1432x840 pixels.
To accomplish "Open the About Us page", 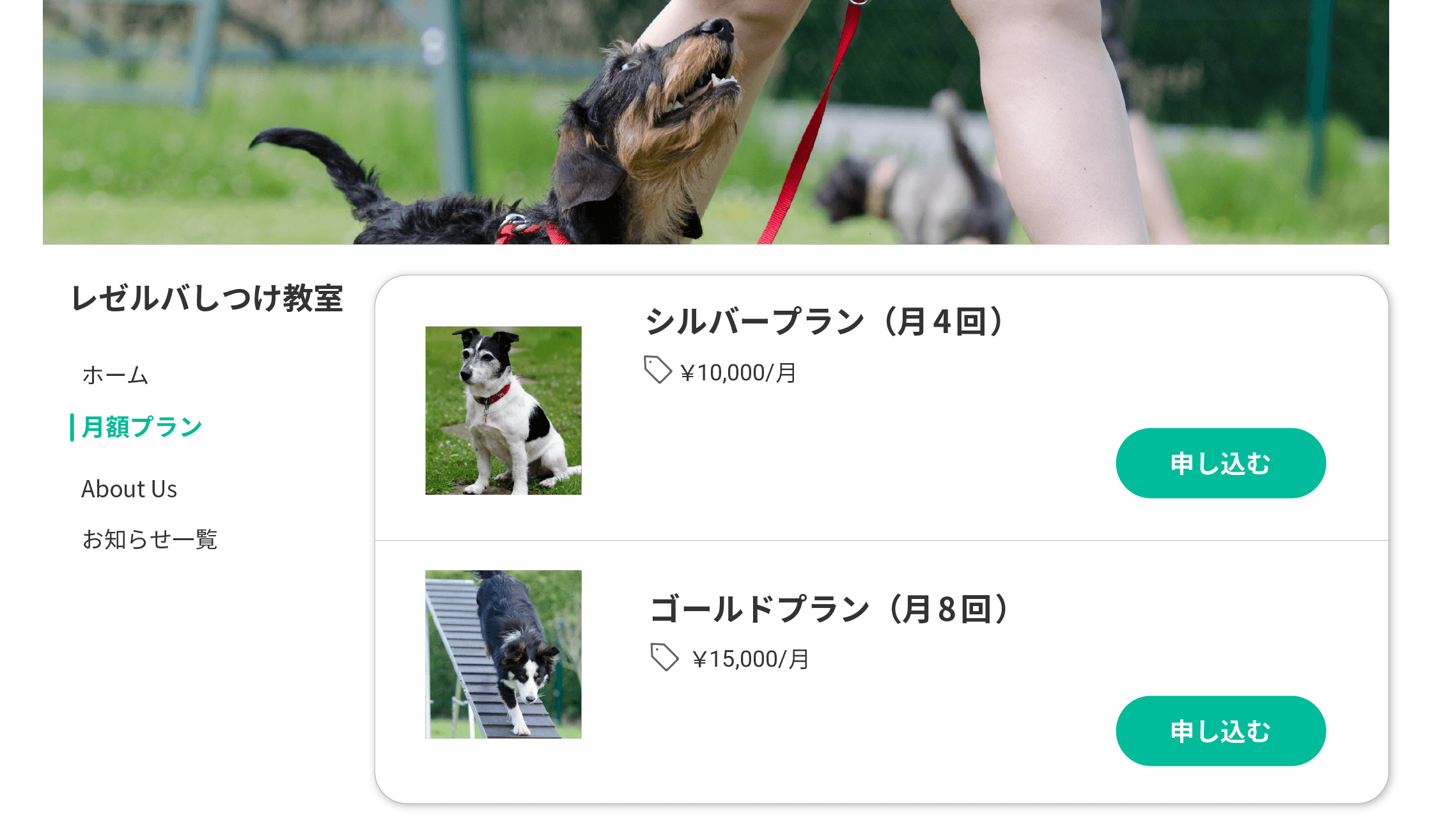I will [x=129, y=489].
